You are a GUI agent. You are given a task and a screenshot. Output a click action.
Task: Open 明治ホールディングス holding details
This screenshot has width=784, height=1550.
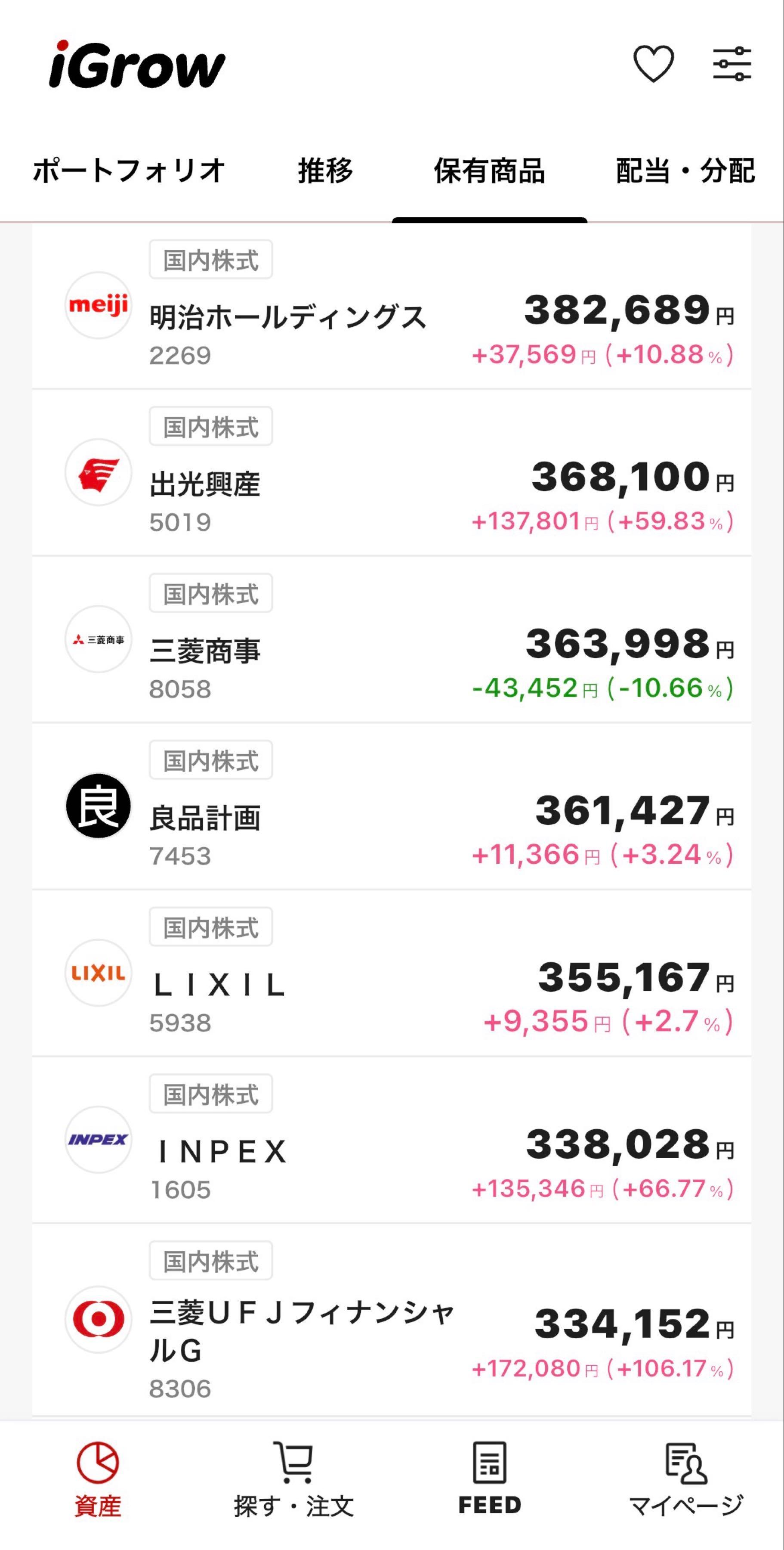392,306
